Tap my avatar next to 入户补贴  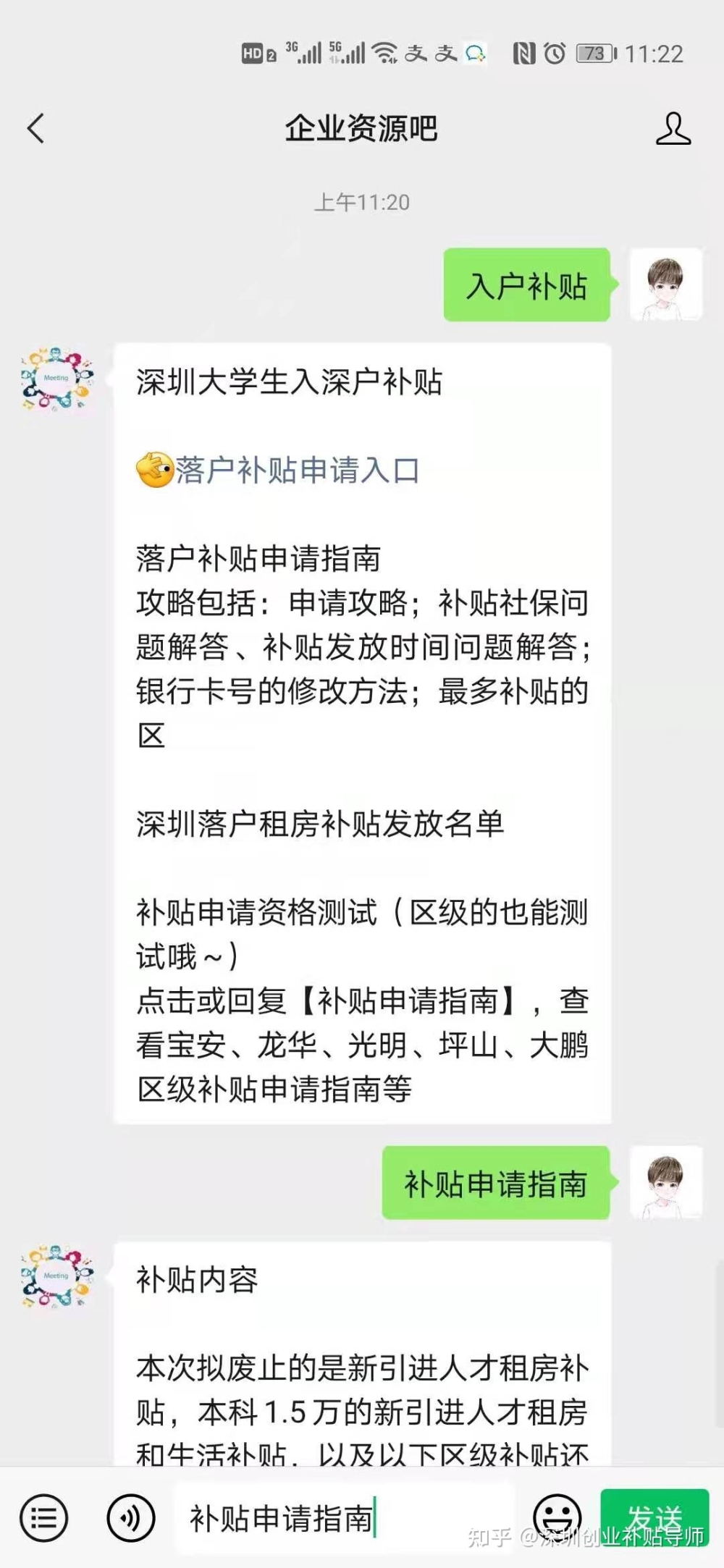(665, 284)
